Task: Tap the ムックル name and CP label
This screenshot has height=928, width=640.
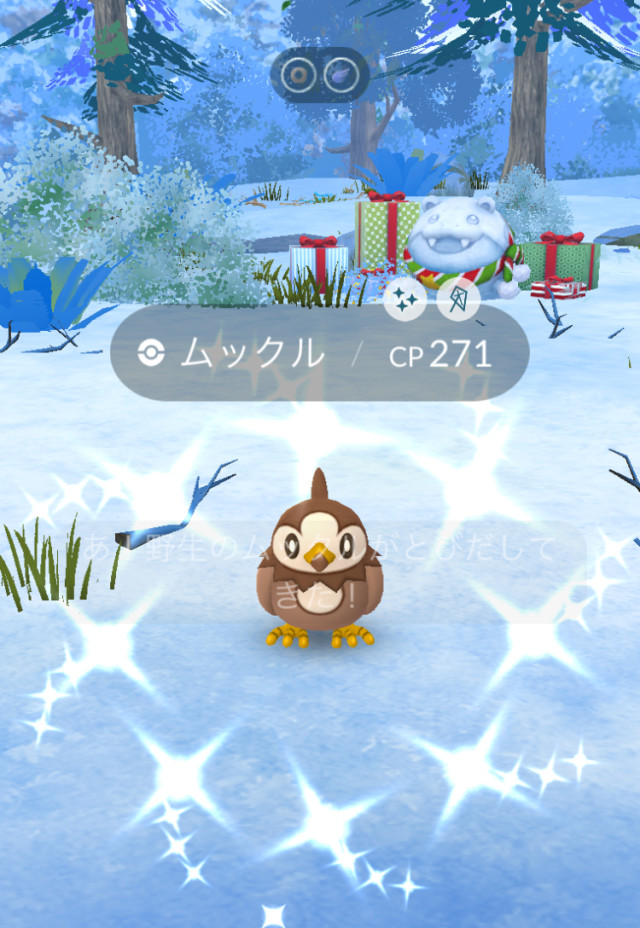Action: click(x=318, y=354)
